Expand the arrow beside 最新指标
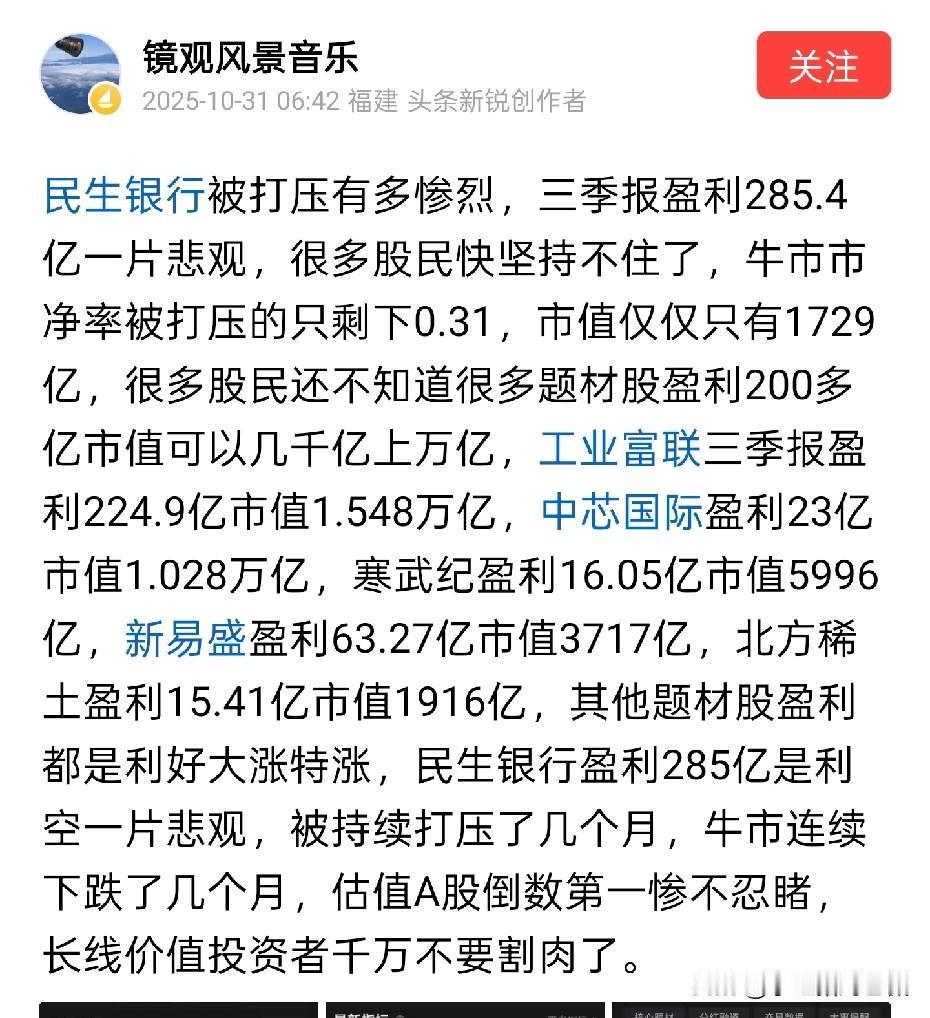The height and width of the screenshot is (1018, 930). coord(400,1014)
